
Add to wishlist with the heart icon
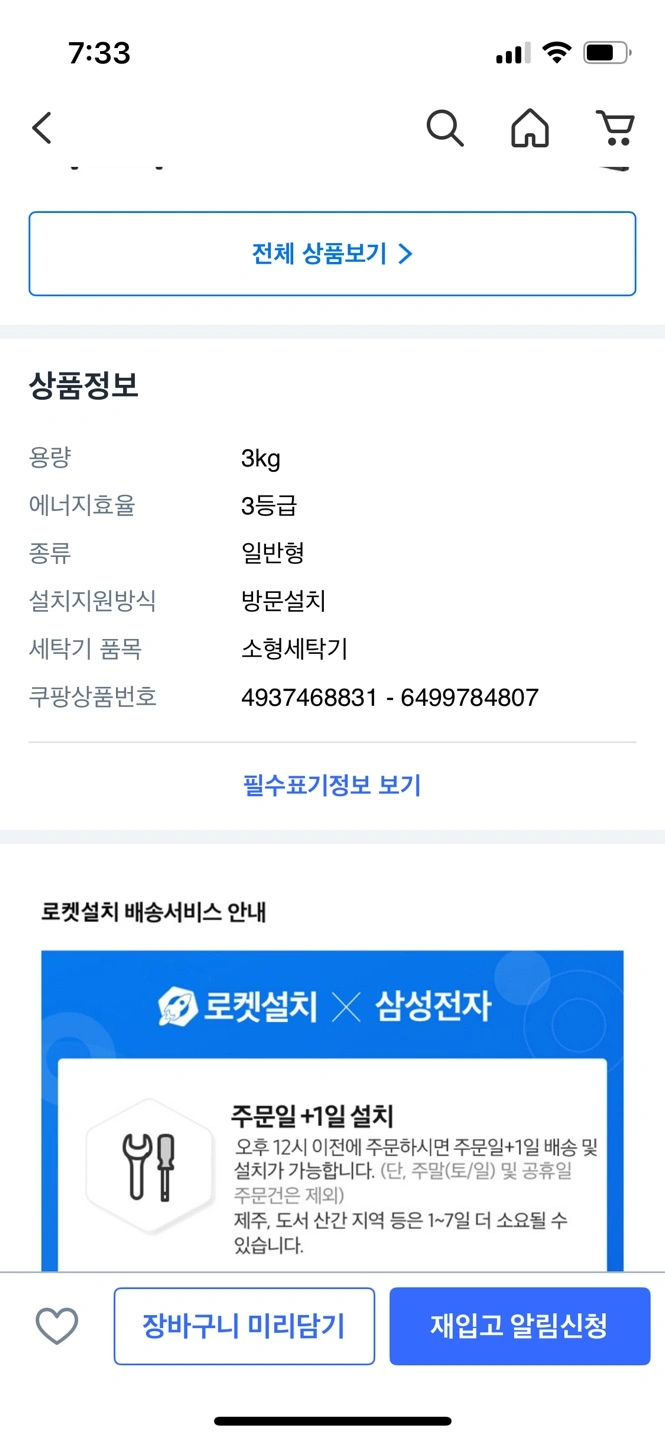(x=57, y=1326)
